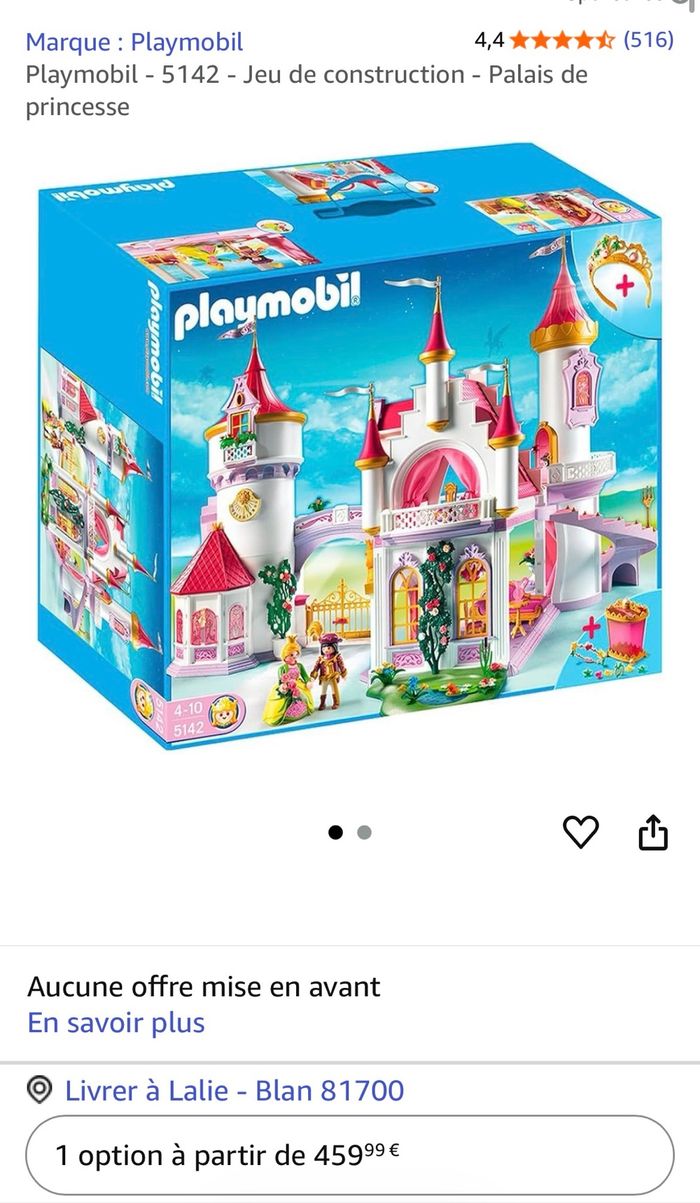Open the En savoir plus link
The width and height of the screenshot is (700, 1203).
116,1023
